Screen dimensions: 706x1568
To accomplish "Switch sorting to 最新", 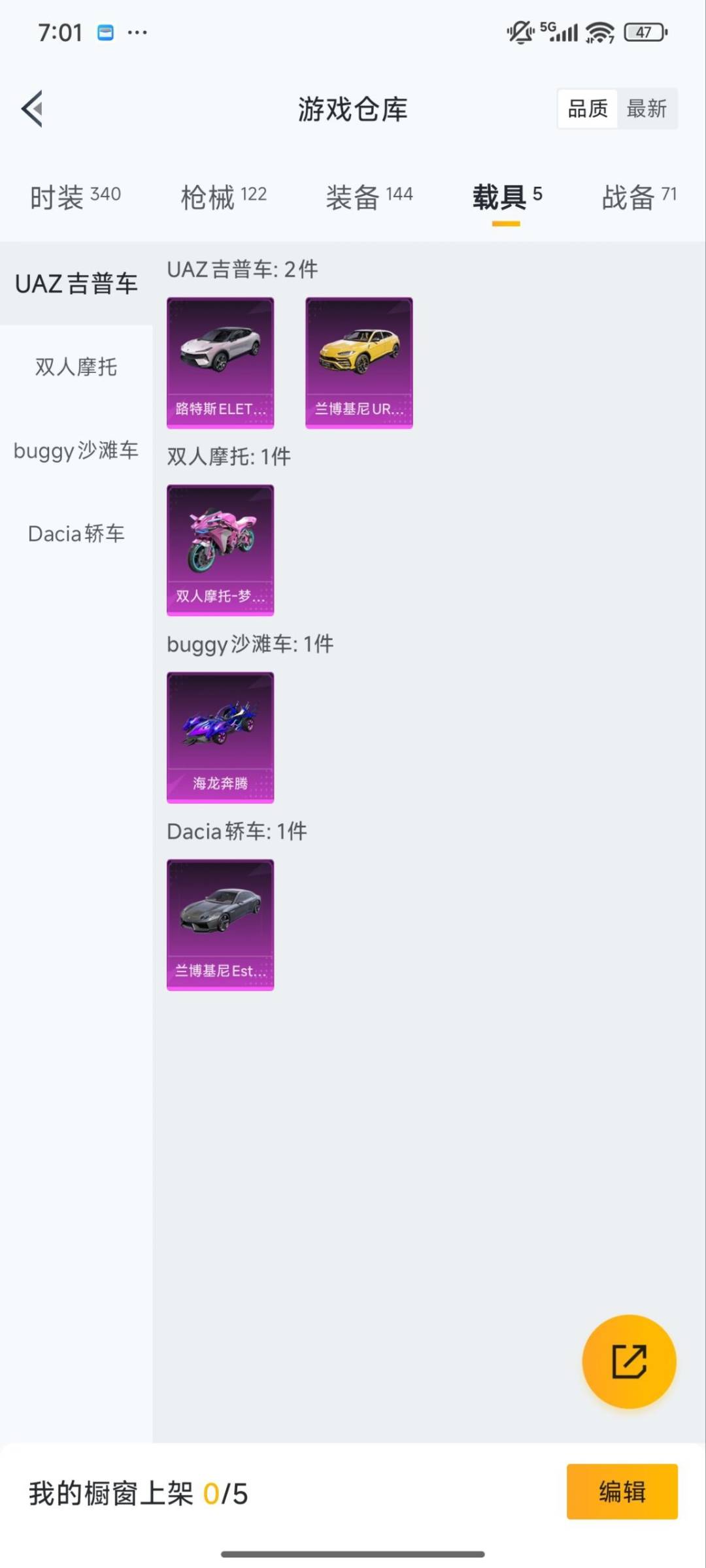I will tap(648, 108).
